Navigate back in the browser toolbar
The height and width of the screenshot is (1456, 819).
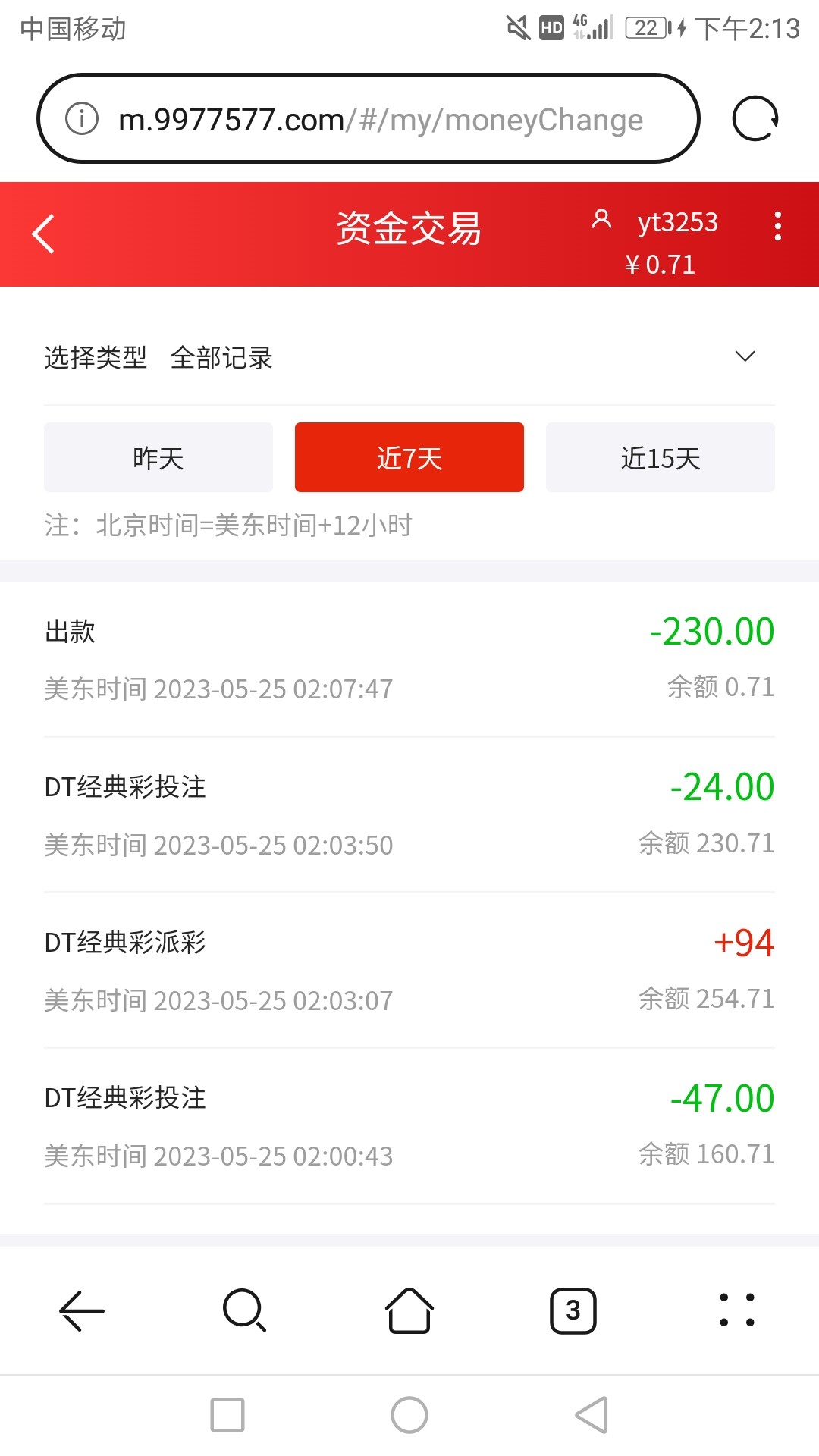pyautogui.click(x=82, y=1310)
